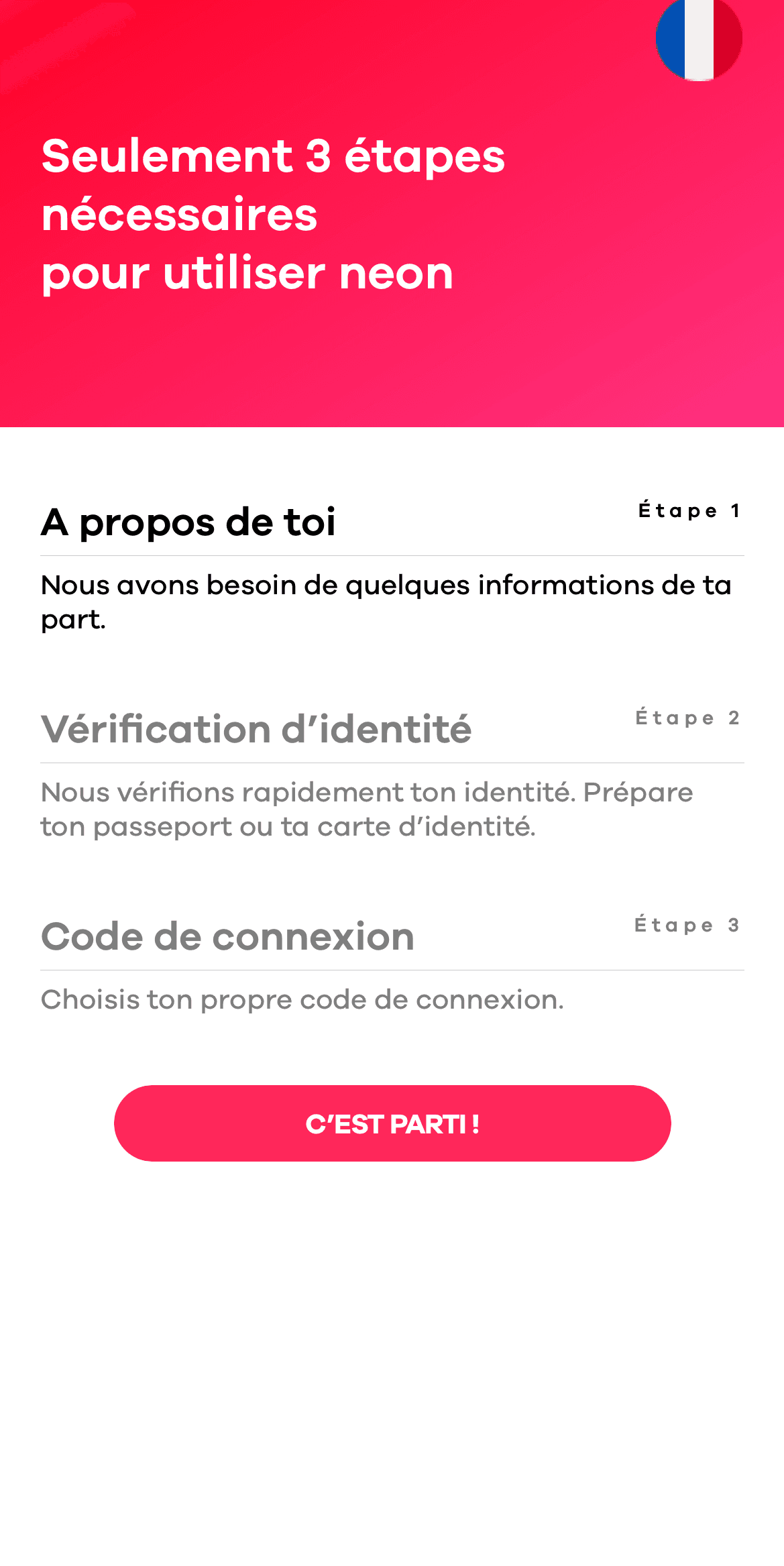Select the 'Étape 1' label

pyautogui.click(x=689, y=511)
